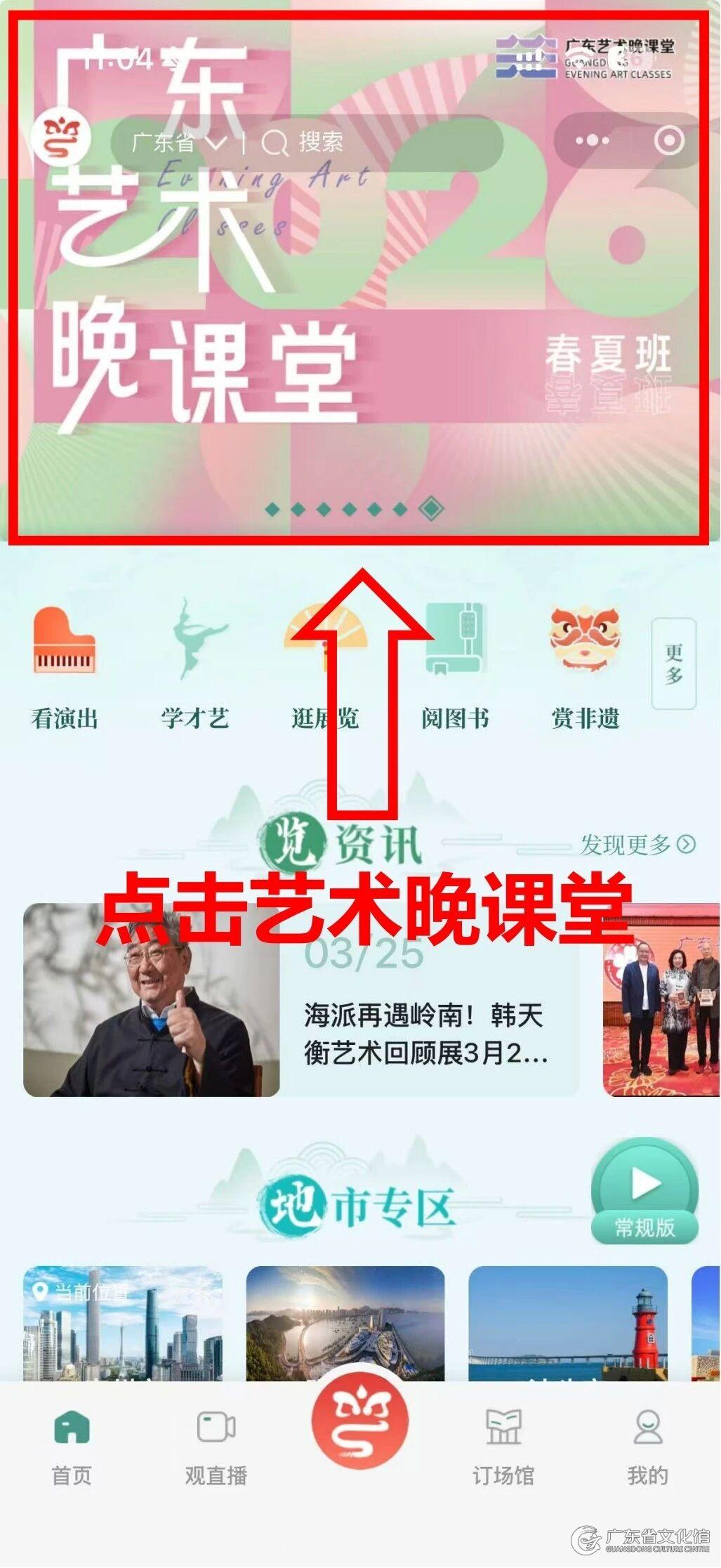Viewport: 721px width, 1568px height.
Task: Open the red lighthouse city card
Action: [567, 1324]
